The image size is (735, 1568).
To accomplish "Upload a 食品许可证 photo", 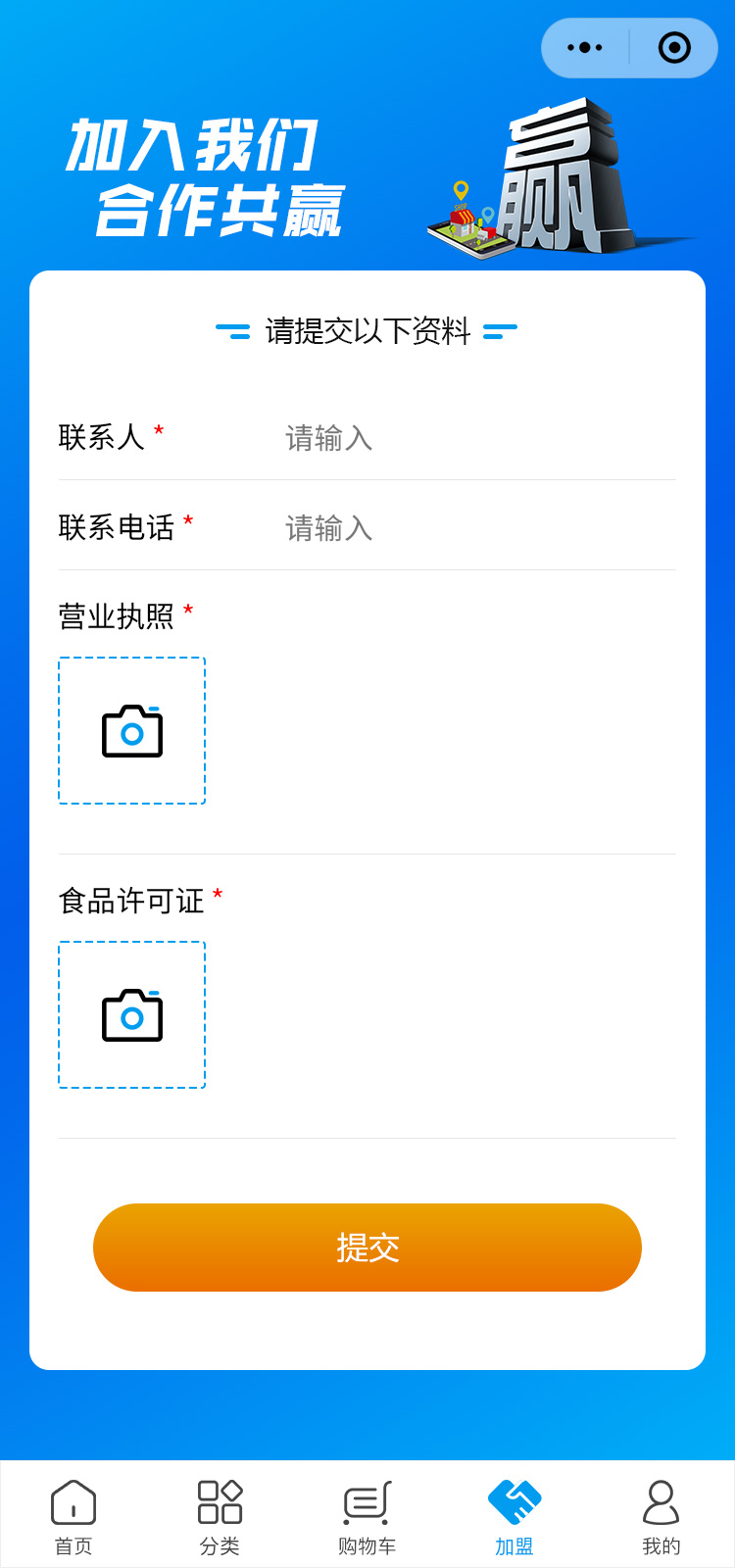I will (132, 1015).
